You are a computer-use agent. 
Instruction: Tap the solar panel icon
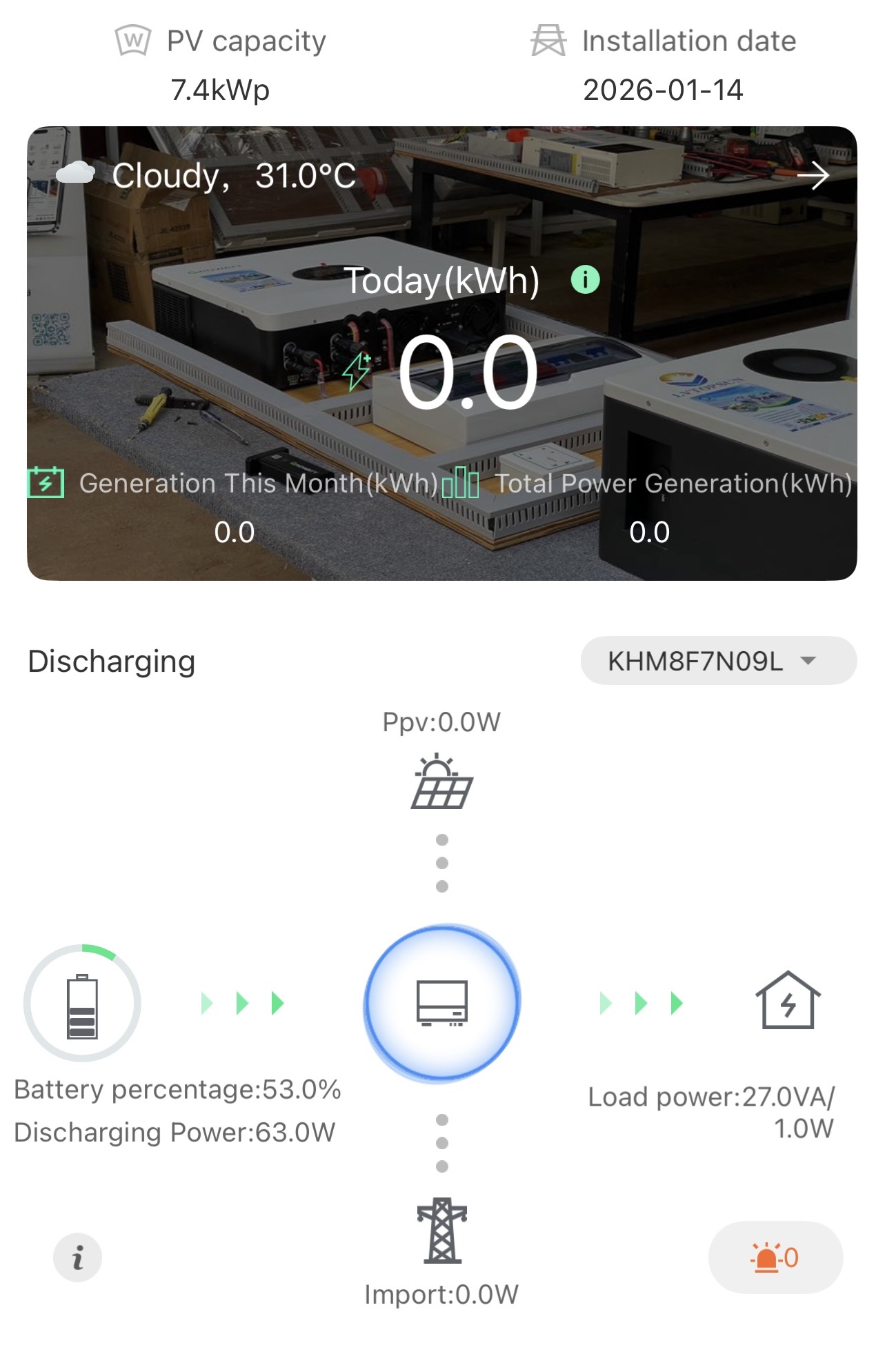click(442, 782)
